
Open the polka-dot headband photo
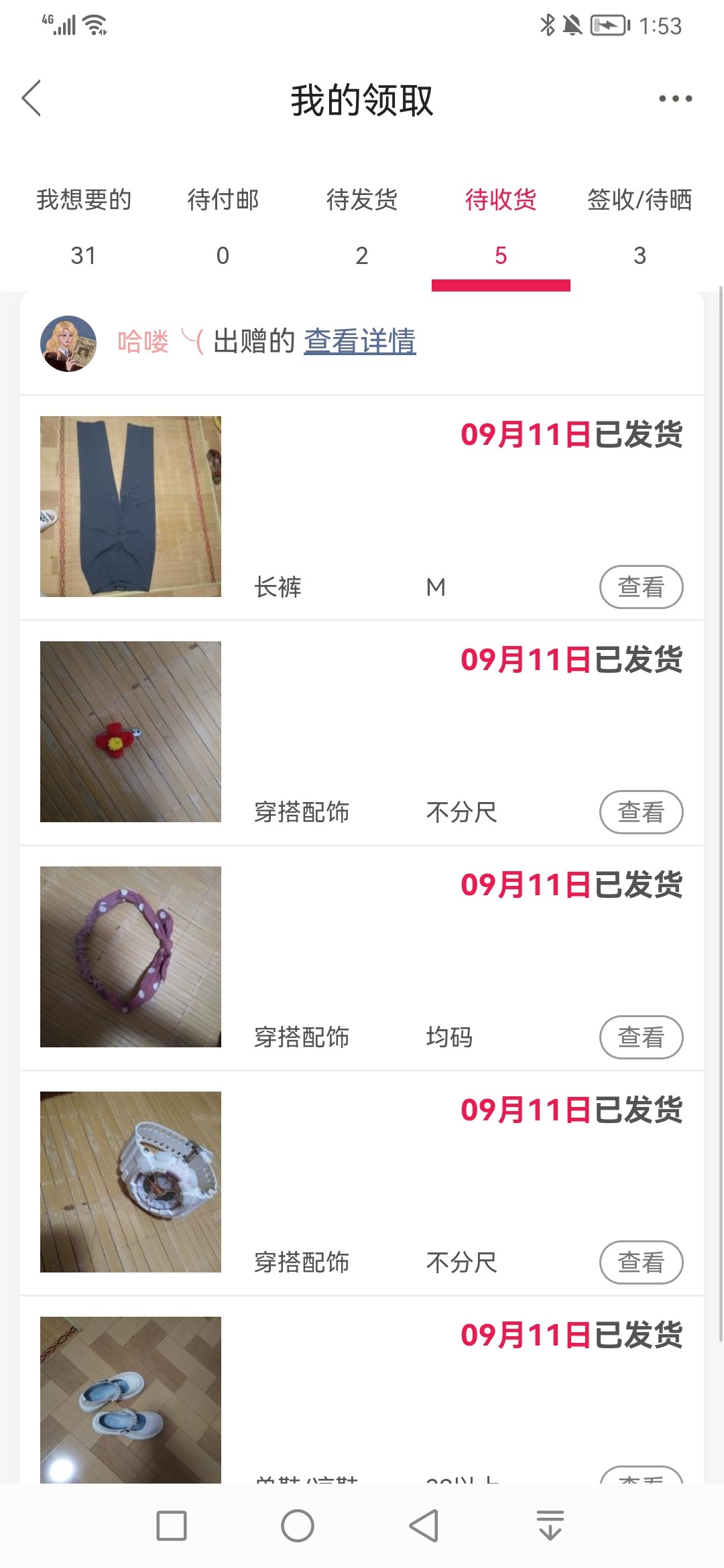tap(131, 957)
